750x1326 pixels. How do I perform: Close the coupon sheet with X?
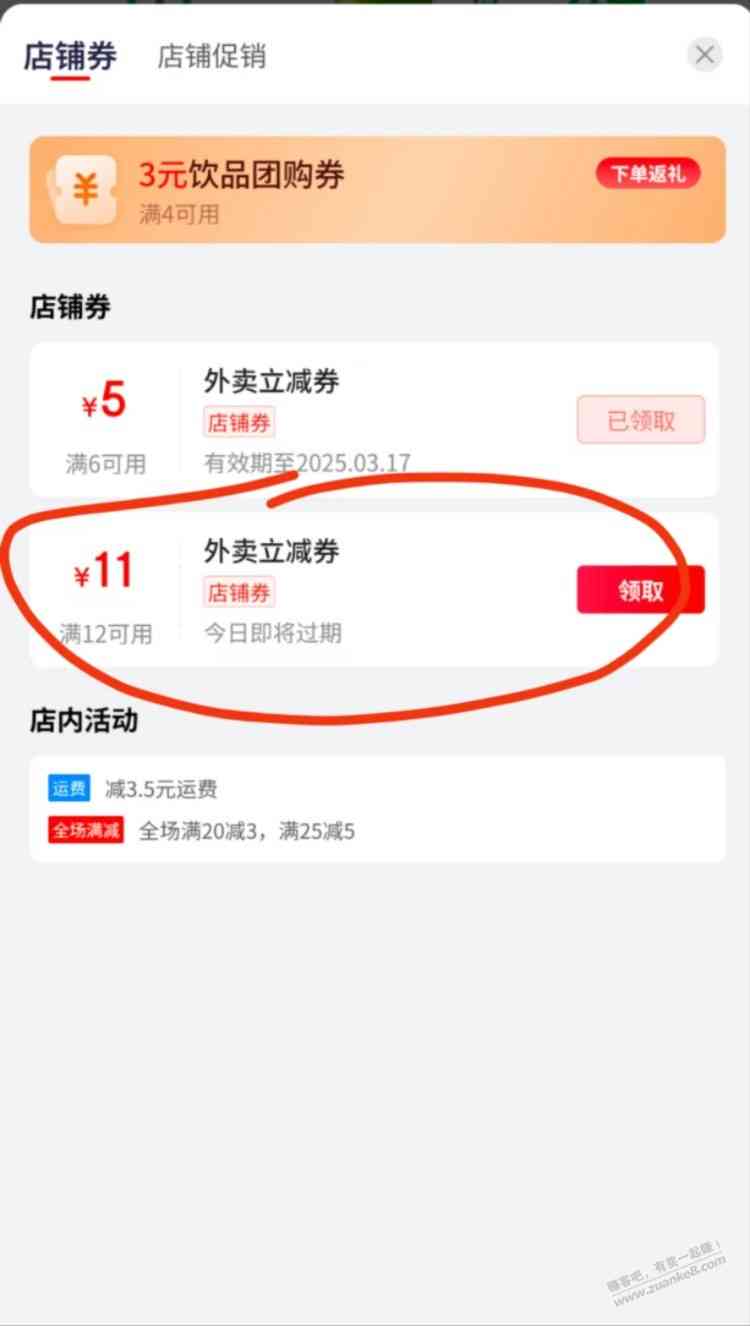coord(704,55)
